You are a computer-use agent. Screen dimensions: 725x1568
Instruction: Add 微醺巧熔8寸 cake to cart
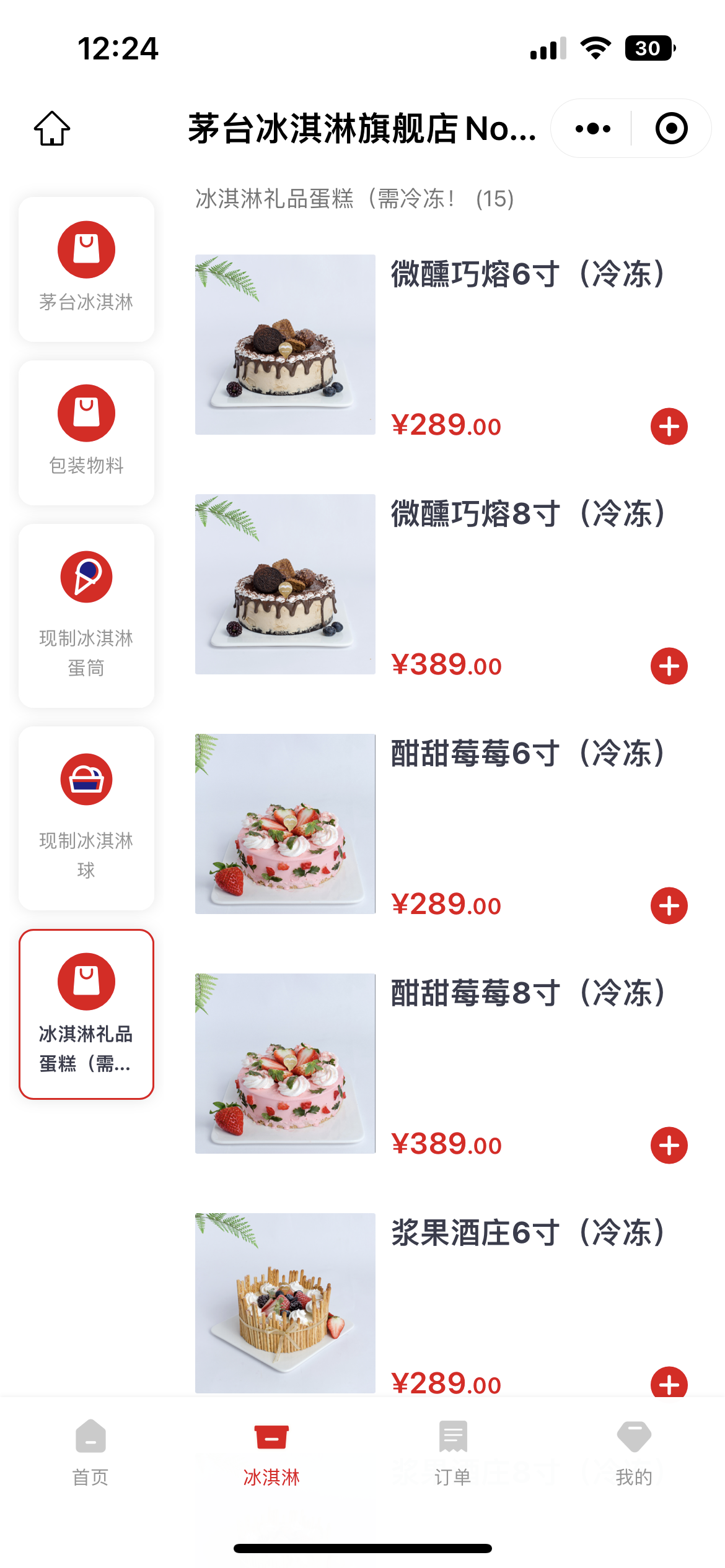pyautogui.click(x=669, y=666)
